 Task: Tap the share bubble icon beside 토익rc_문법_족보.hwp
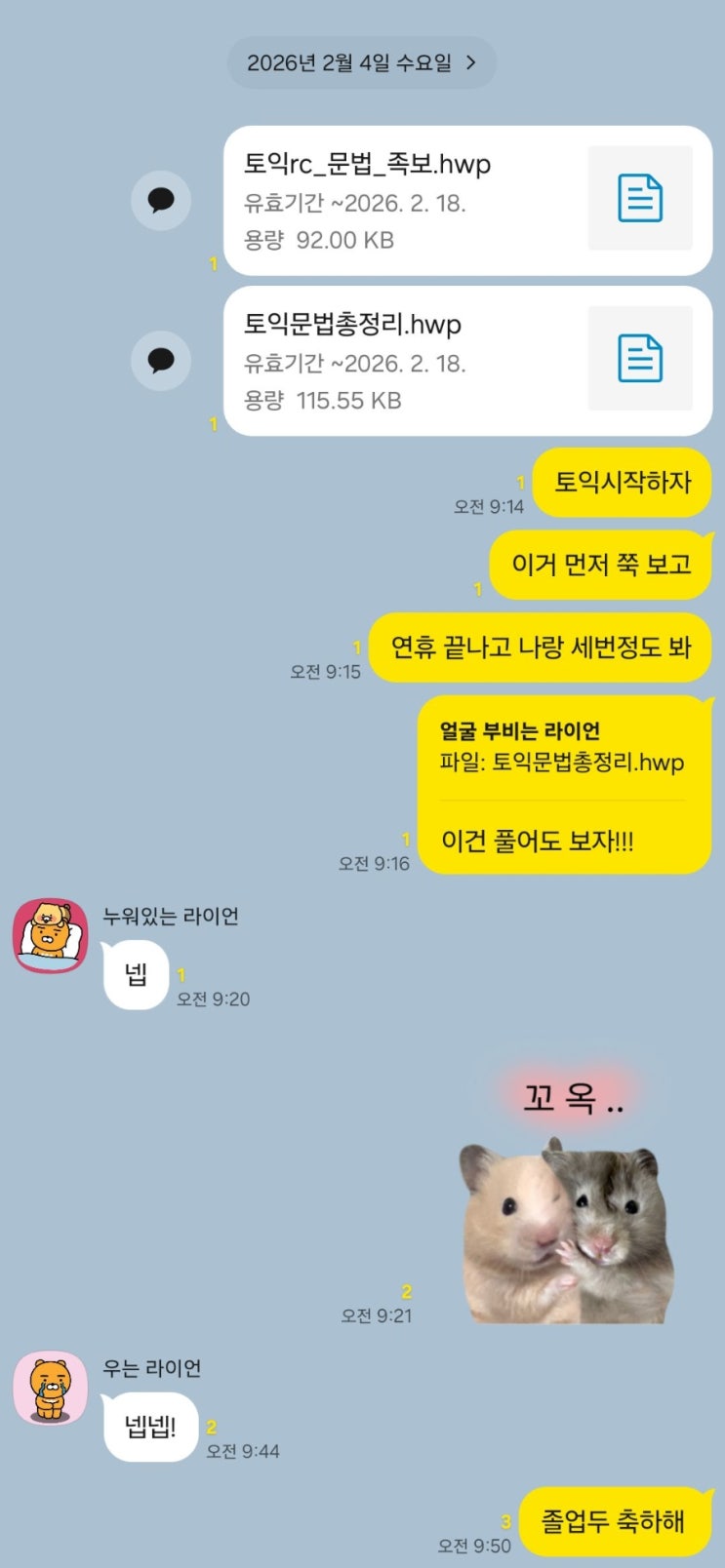tap(161, 201)
